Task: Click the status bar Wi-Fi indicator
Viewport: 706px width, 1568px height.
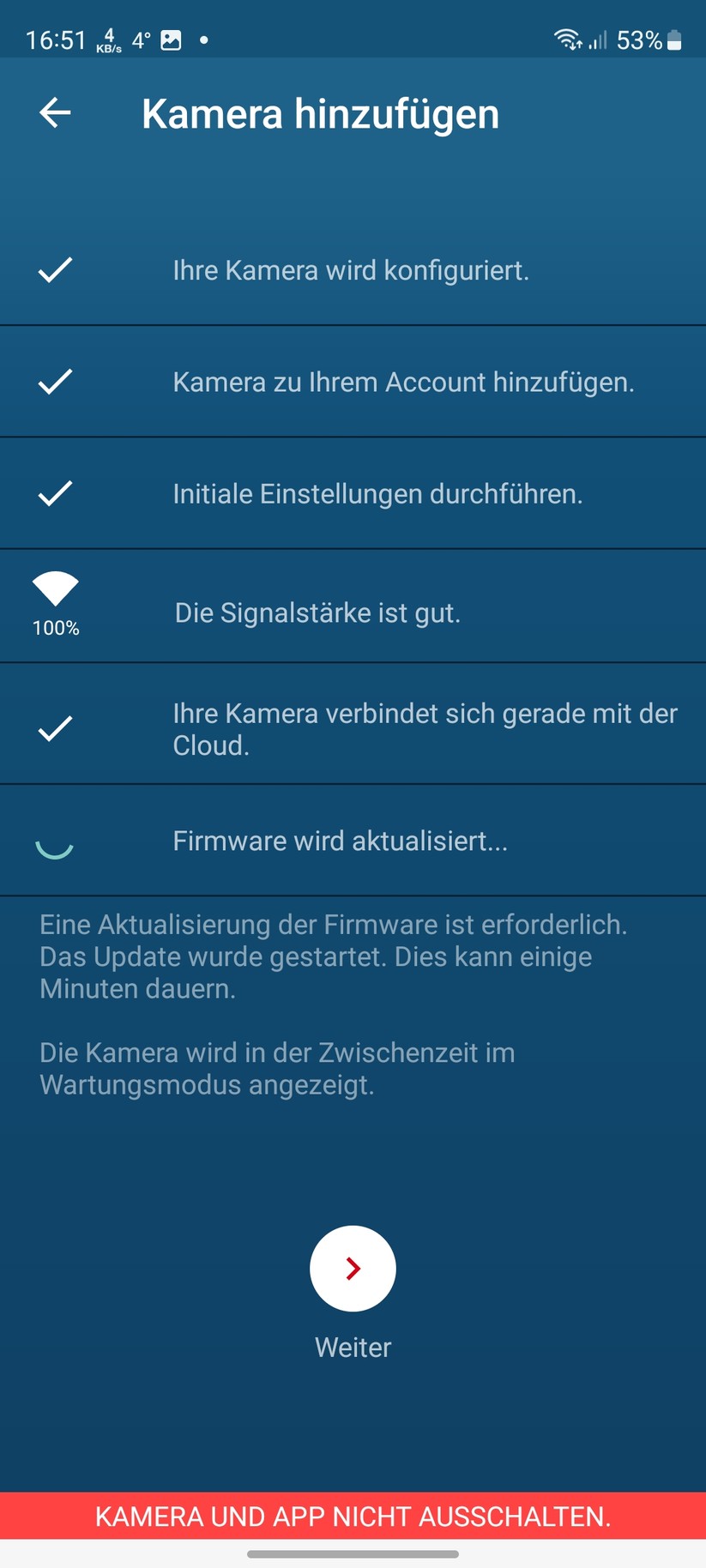Action: (x=565, y=39)
